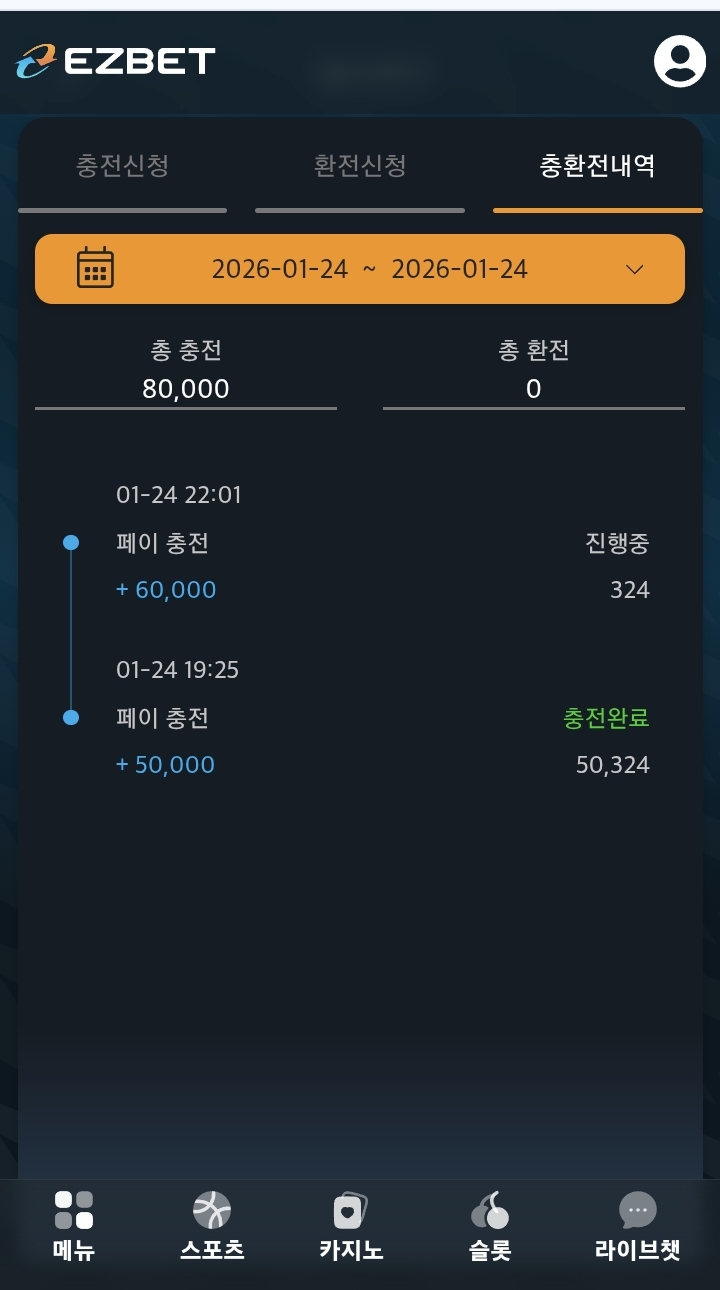The height and width of the screenshot is (1290, 720).
Task: Switch to the 환전신청 tab
Action: (x=360, y=166)
